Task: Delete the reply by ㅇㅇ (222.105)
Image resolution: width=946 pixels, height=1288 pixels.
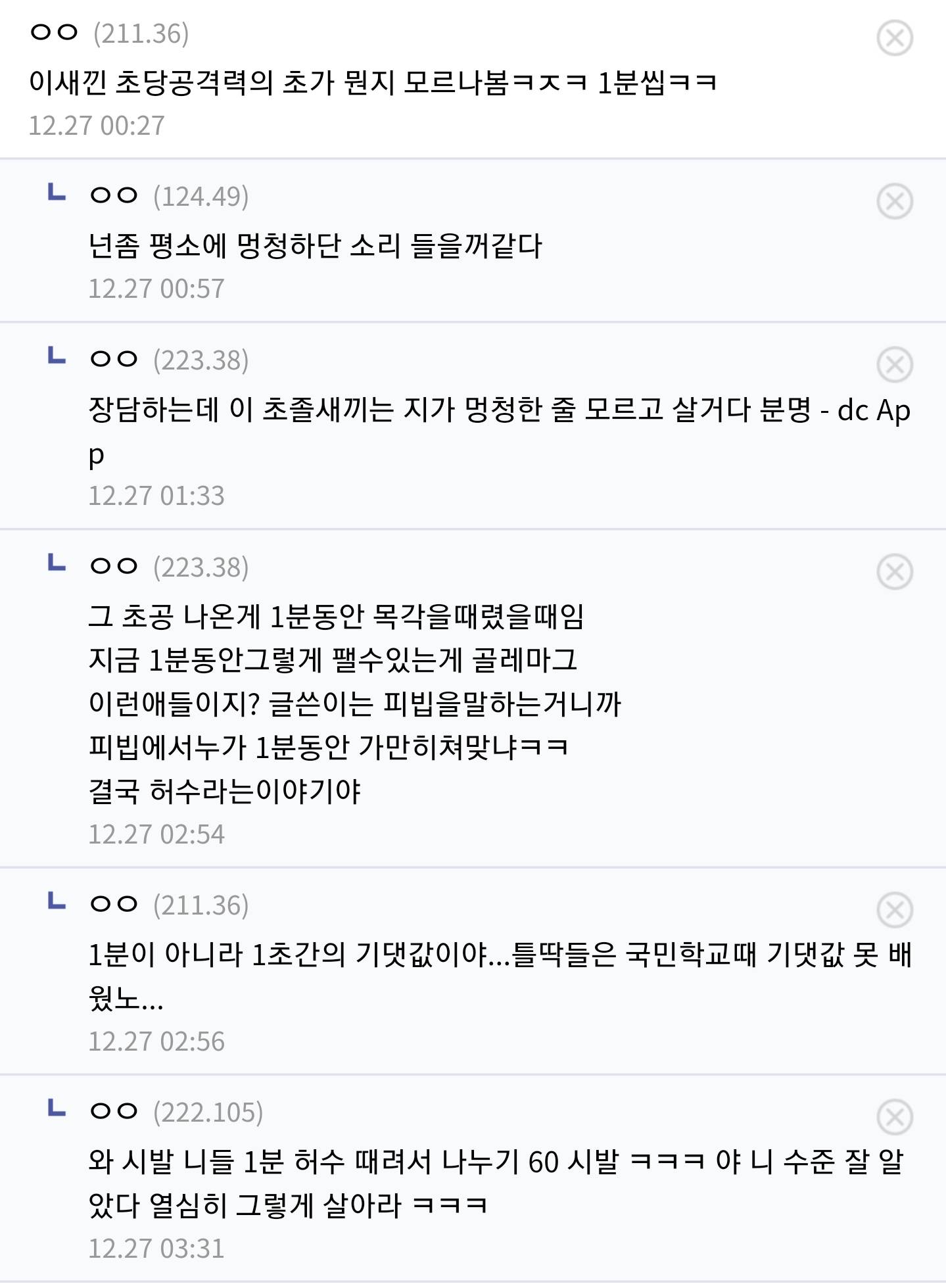Action: 894,1116
